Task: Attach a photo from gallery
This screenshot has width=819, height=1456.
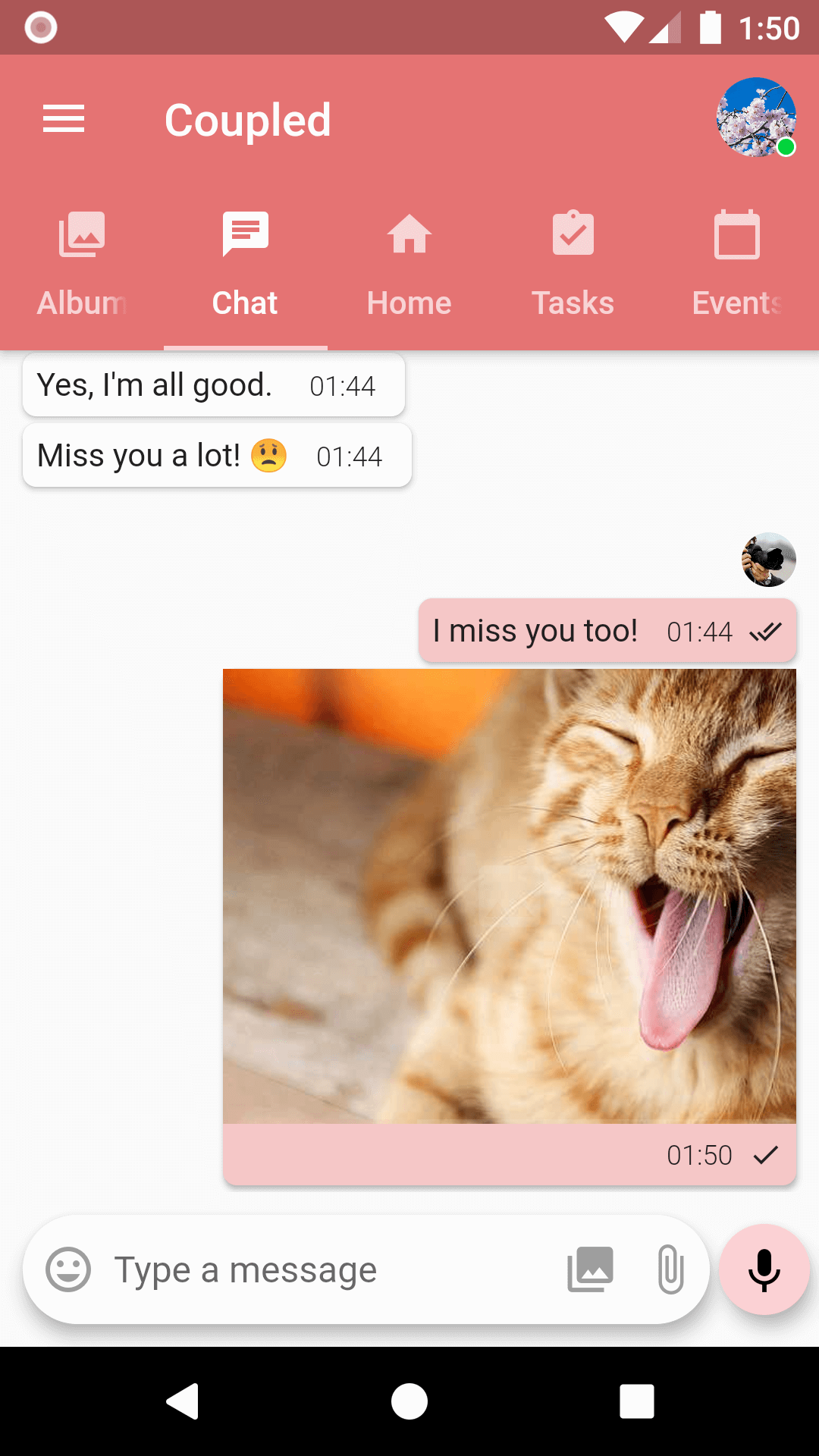Action: (591, 1269)
